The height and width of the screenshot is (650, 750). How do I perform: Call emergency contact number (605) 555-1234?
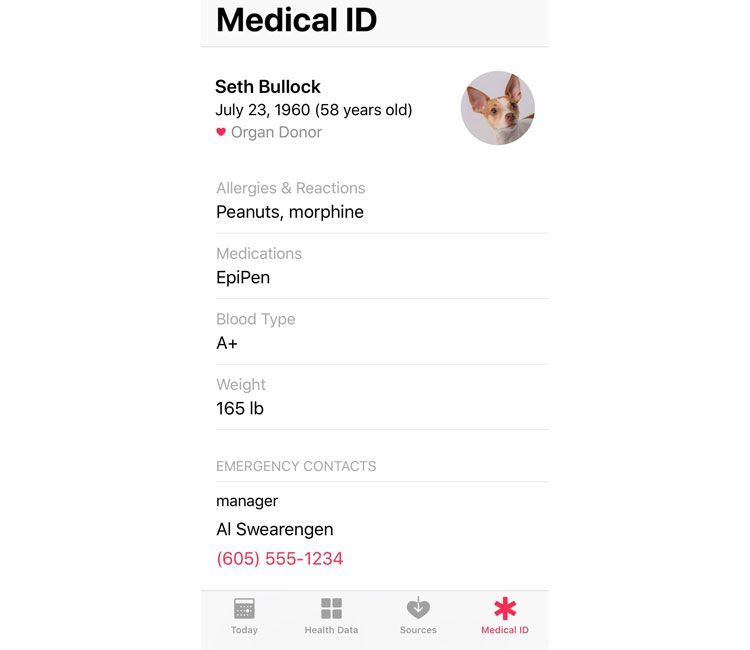[280, 559]
